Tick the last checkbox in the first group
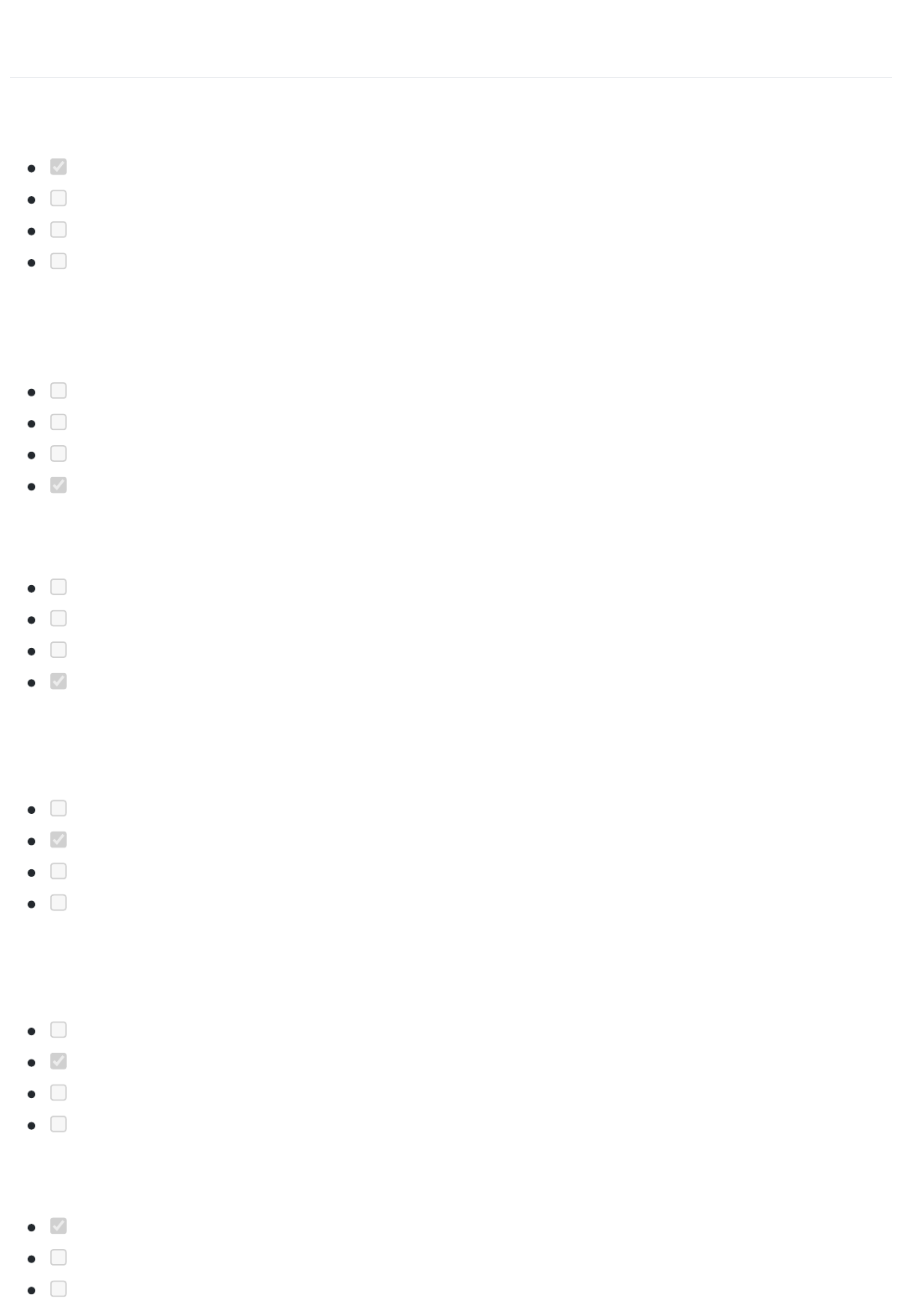This screenshot has height=1316, width=902. tap(59, 262)
